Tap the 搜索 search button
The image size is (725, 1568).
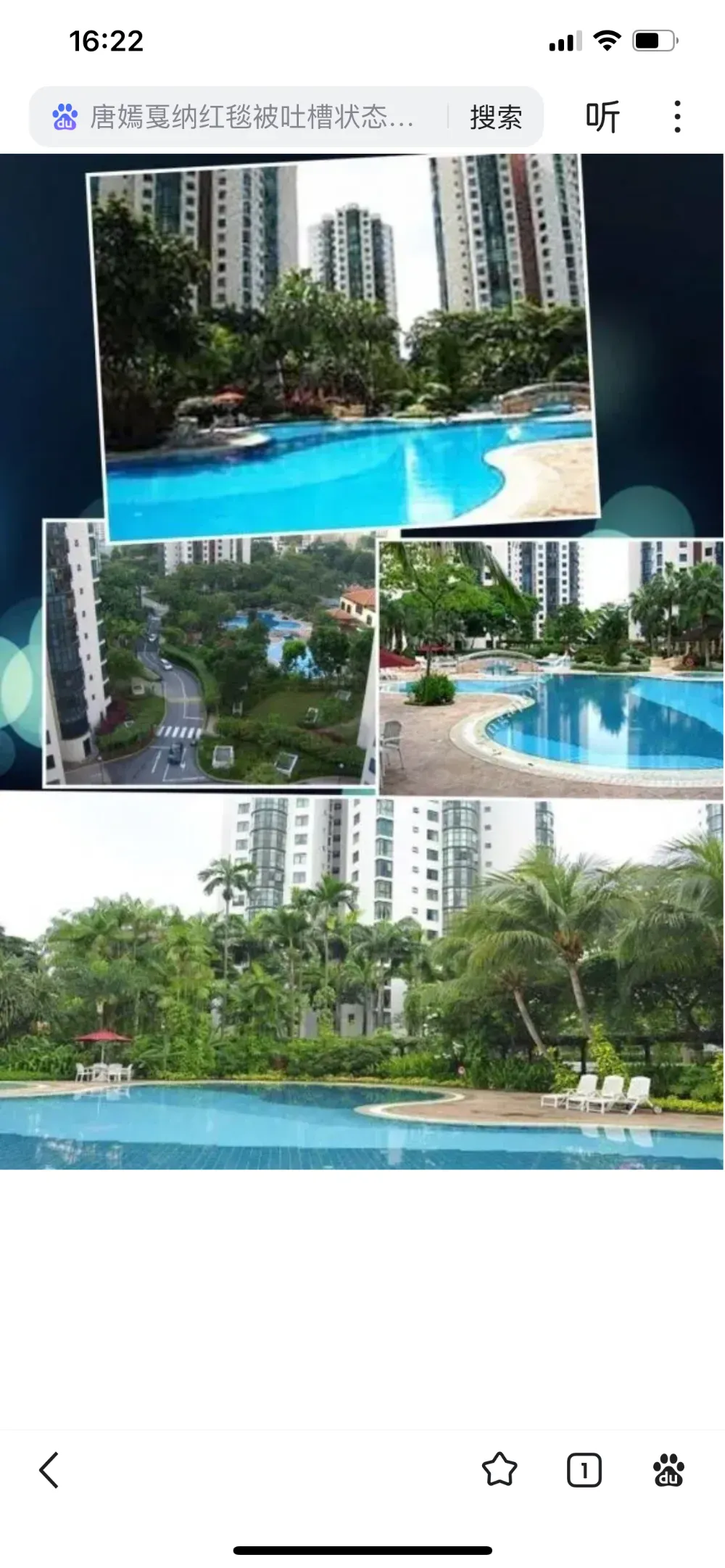[x=496, y=117]
